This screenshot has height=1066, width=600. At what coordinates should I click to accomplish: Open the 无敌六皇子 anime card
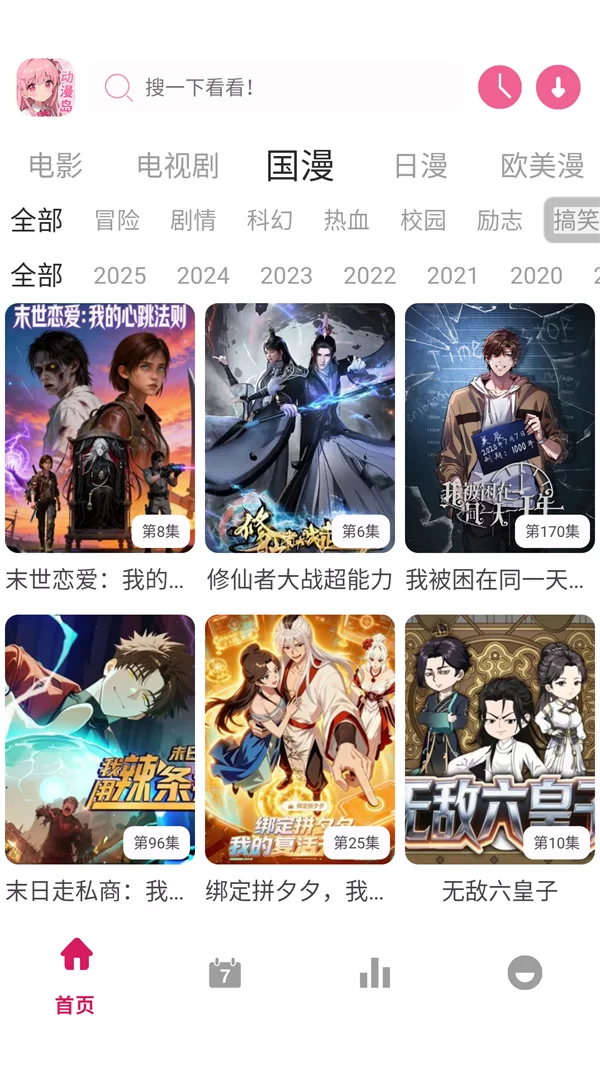coord(500,739)
